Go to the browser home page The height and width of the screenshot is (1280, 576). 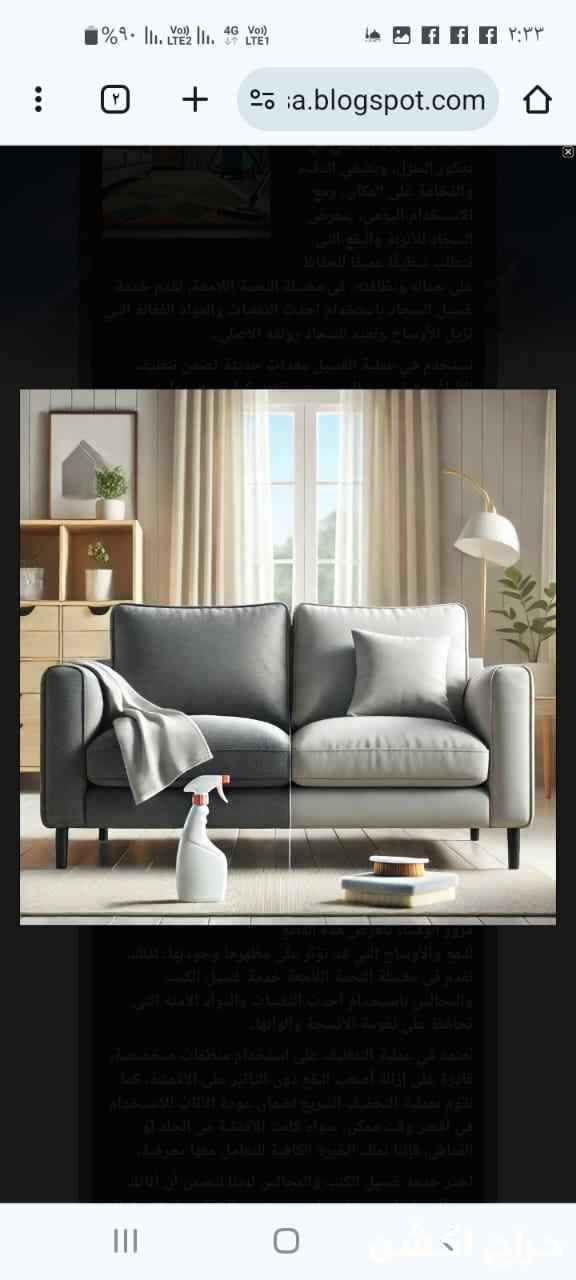537,99
